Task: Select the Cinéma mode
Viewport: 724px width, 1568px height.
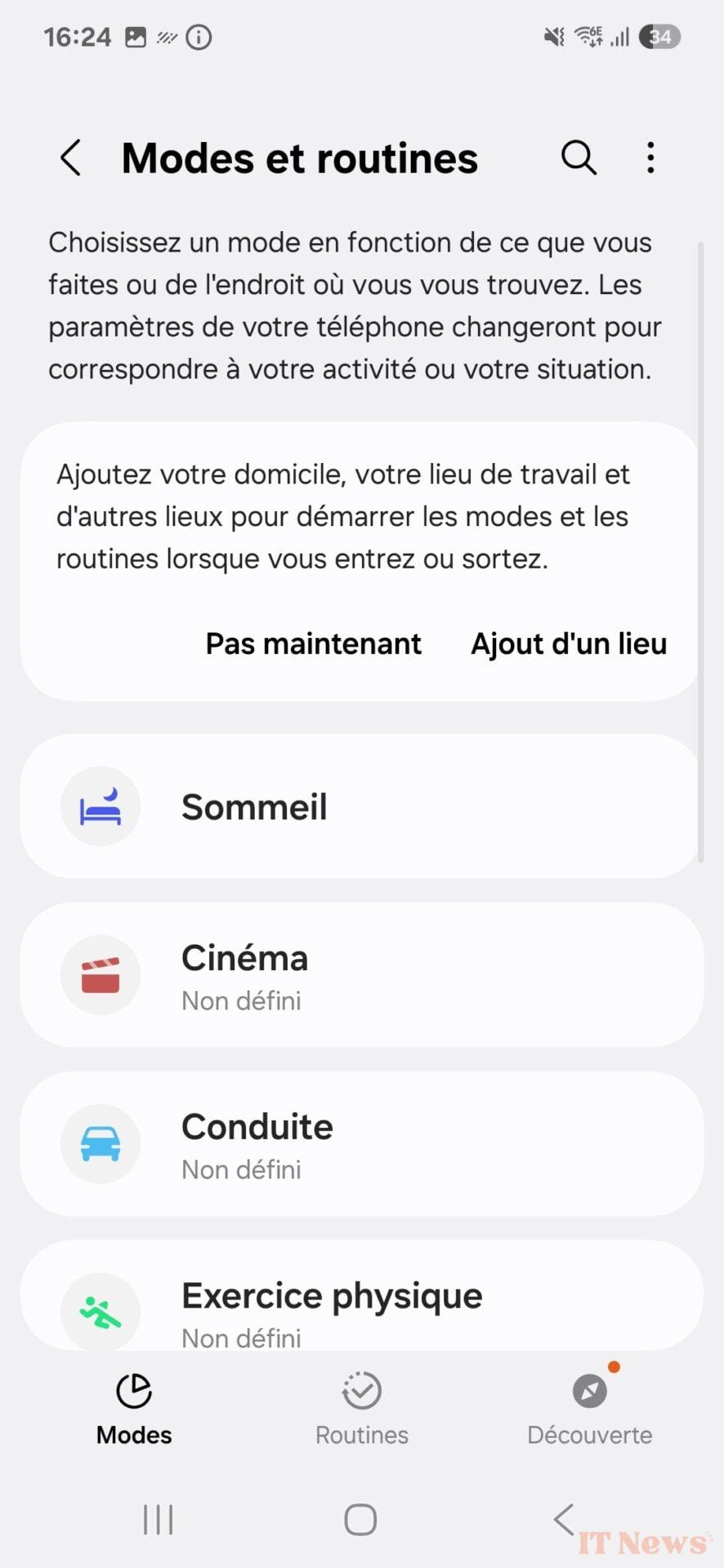Action: click(360, 975)
